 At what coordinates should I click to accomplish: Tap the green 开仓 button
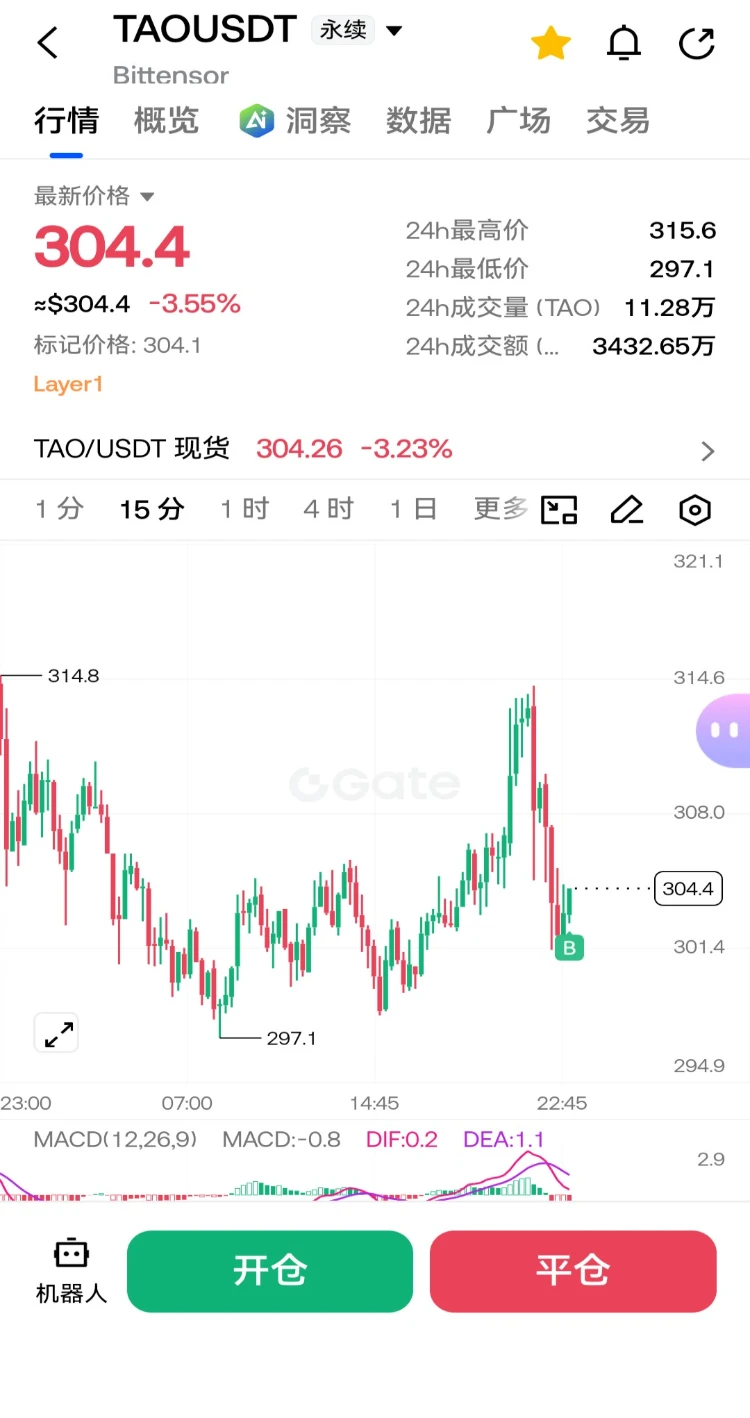click(270, 1271)
